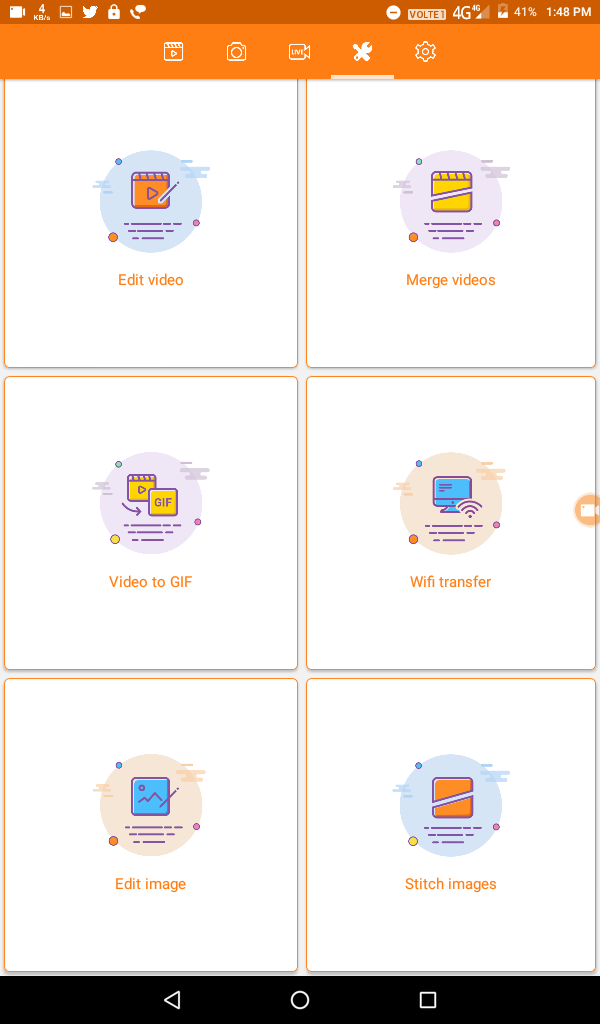The height and width of the screenshot is (1024, 600).
Task: Switch to the screenshots camera tab
Action: coord(236,52)
